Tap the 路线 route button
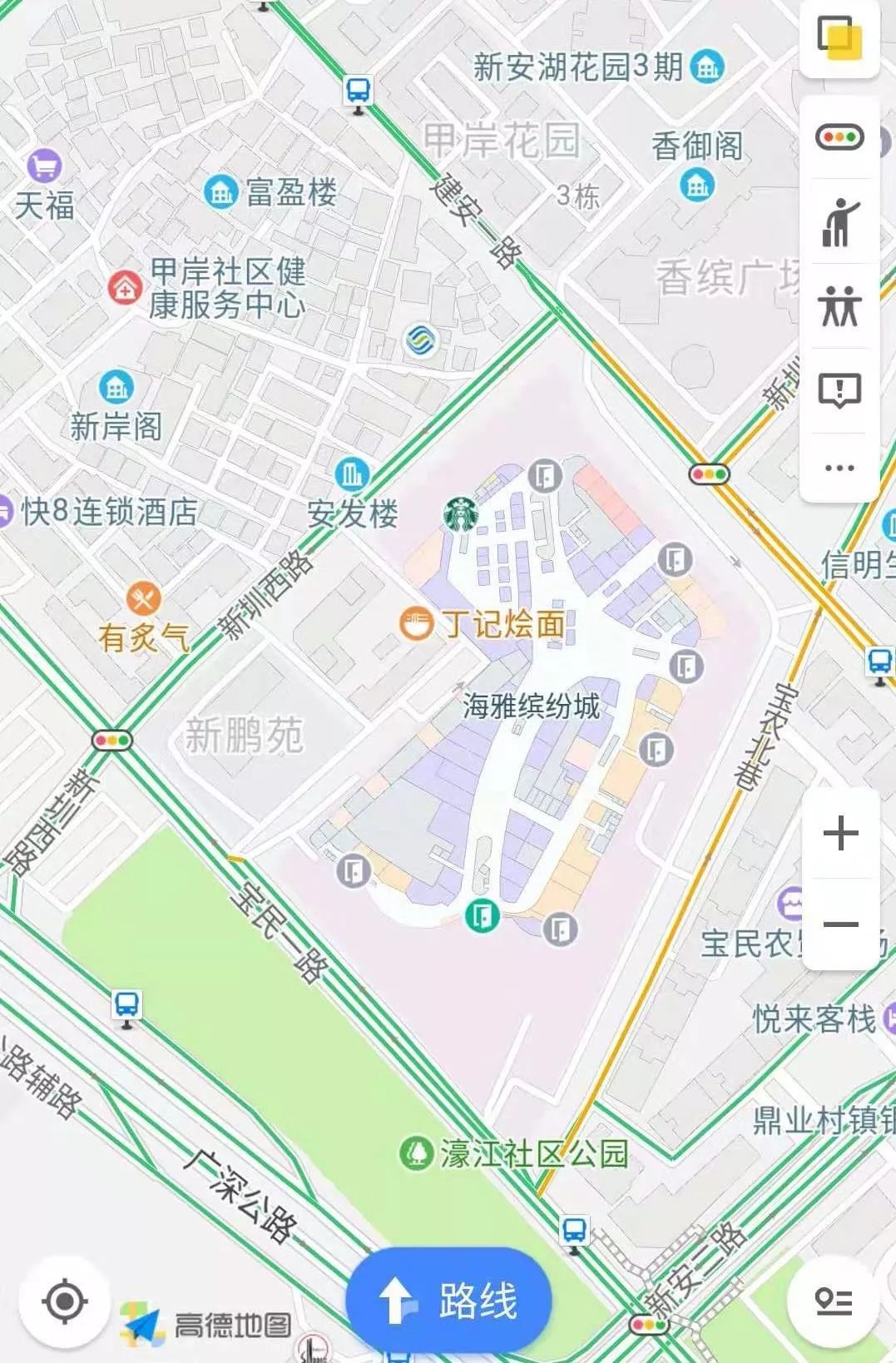 [x=449, y=1300]
